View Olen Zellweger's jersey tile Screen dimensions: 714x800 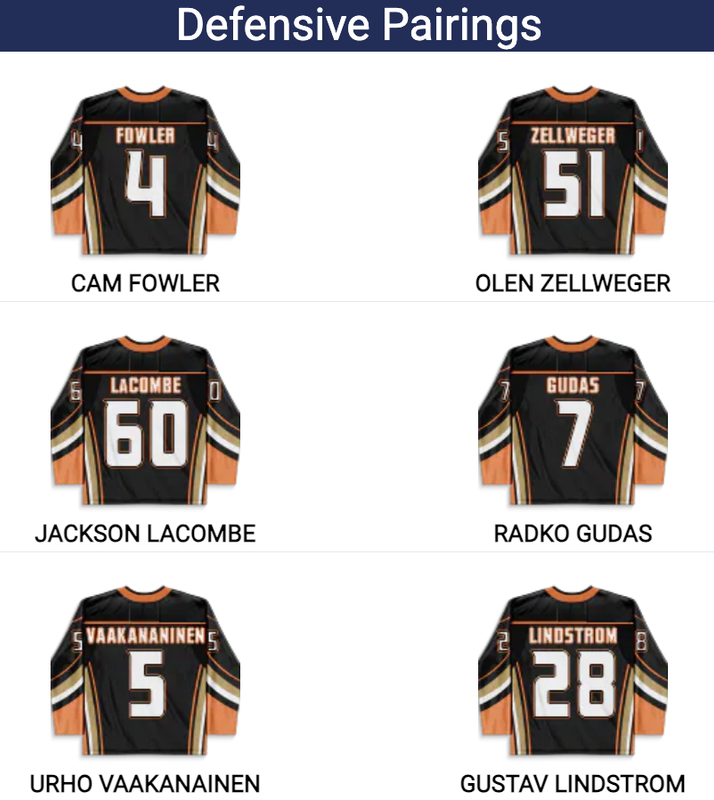click(572, 175)
